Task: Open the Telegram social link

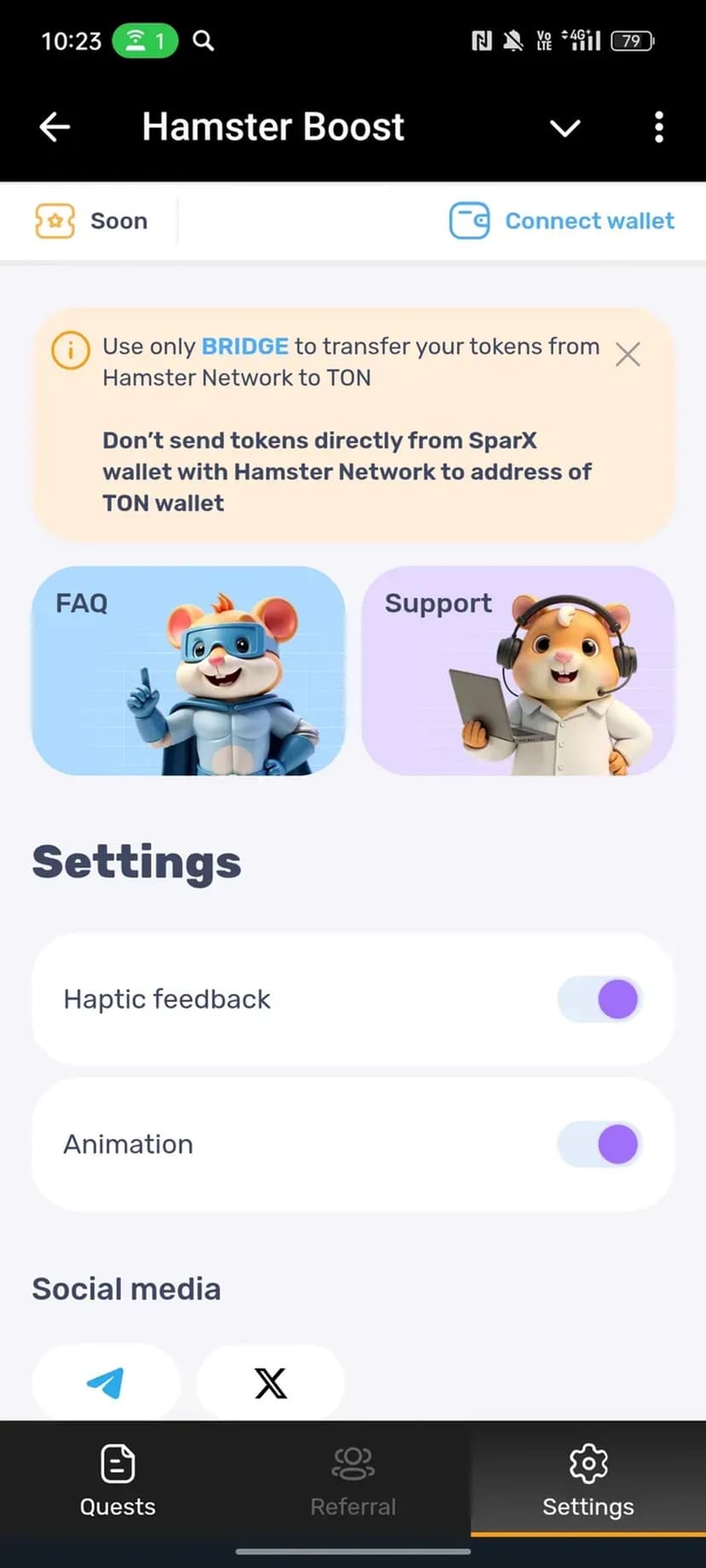Action: pyautogui.click(x=106, y=1382)
